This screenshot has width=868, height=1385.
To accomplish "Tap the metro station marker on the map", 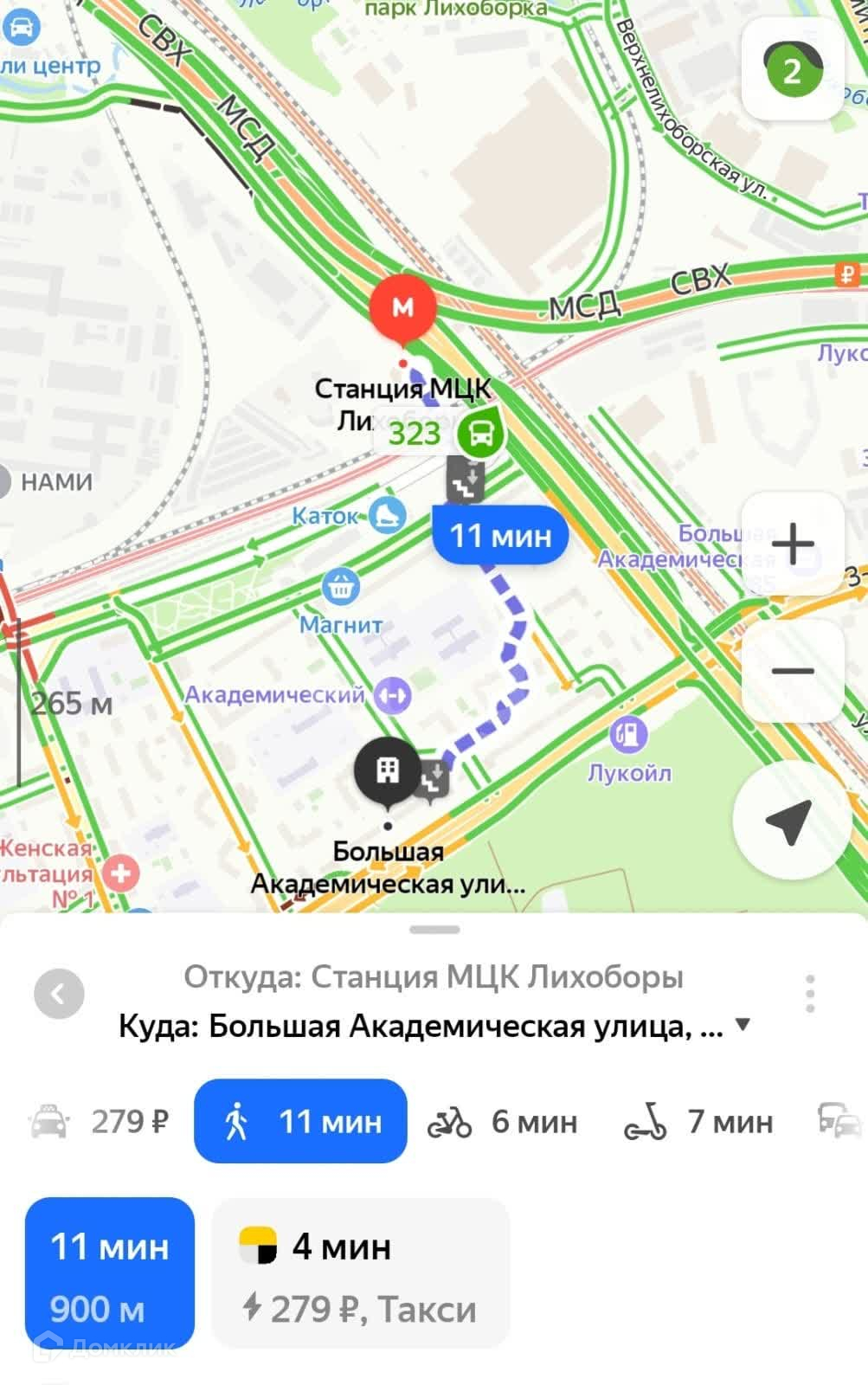I will click(x=402, y=308).
